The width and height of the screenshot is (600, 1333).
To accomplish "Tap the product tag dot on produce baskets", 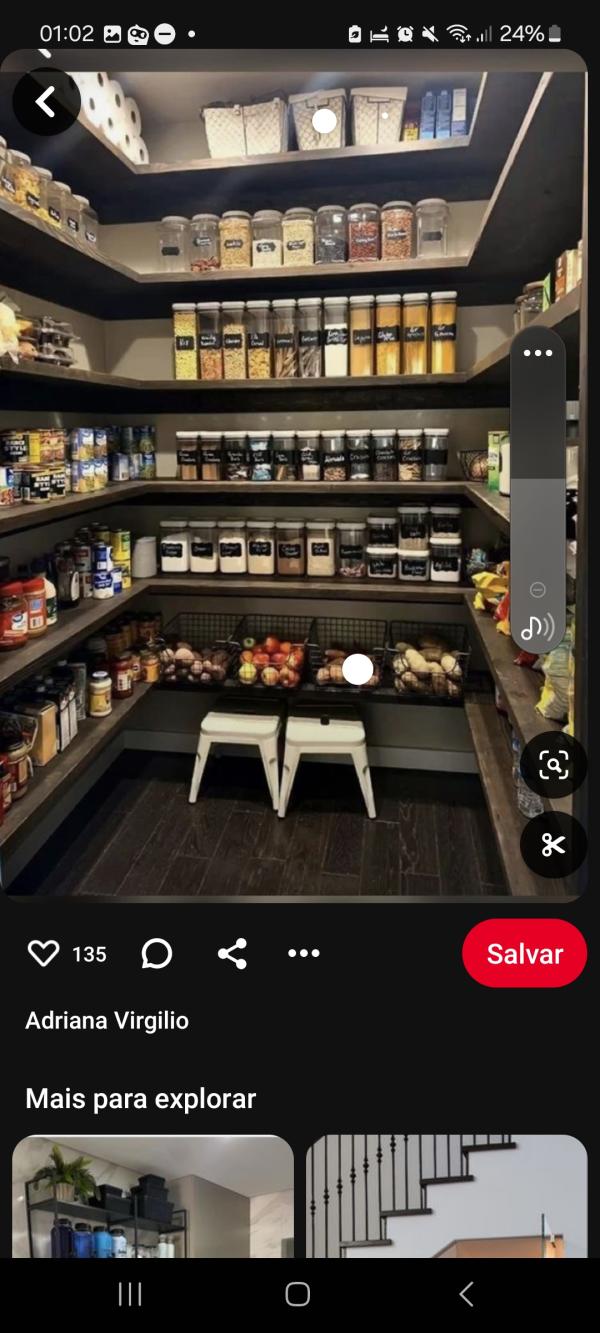I will coord(357,669).
